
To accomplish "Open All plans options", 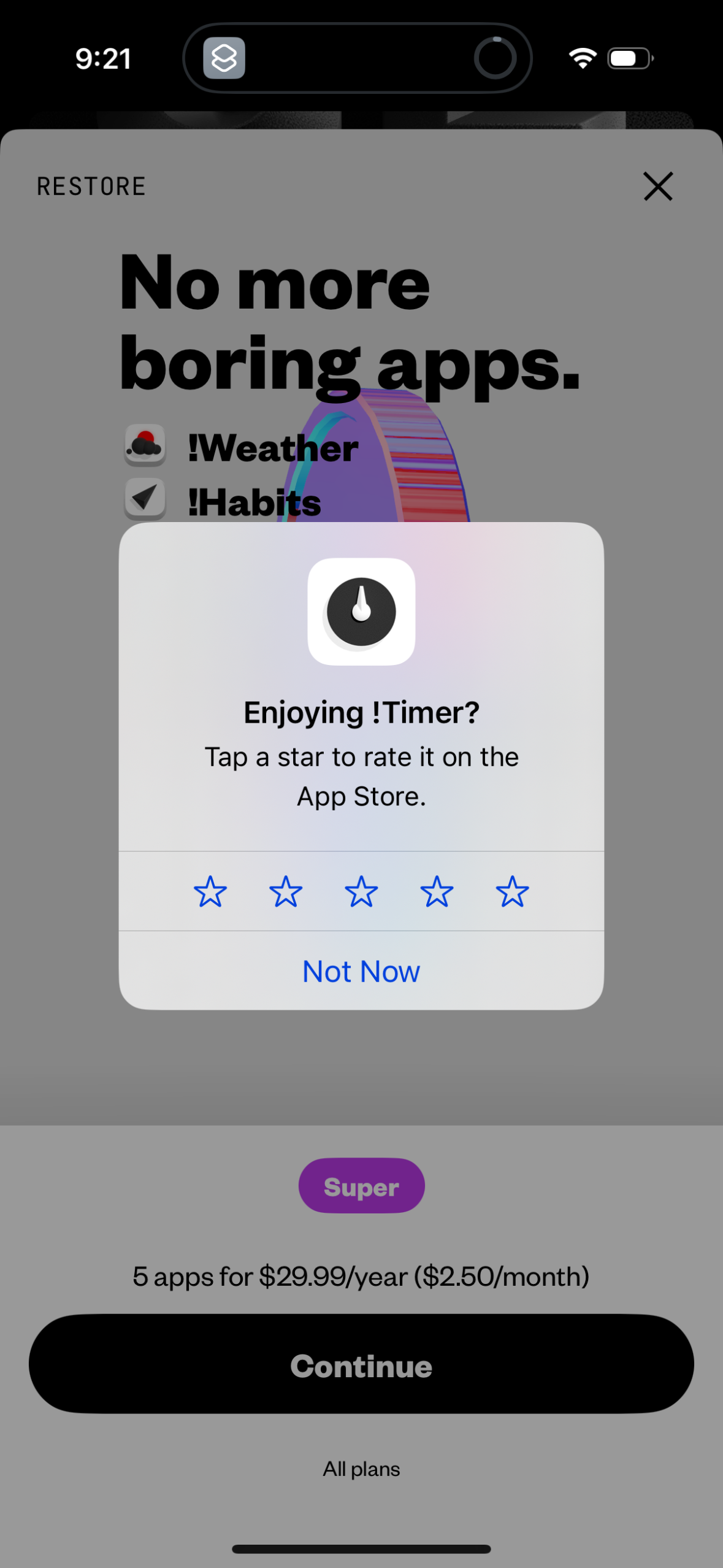I will pyautogui.click(x=361, y=1468).
